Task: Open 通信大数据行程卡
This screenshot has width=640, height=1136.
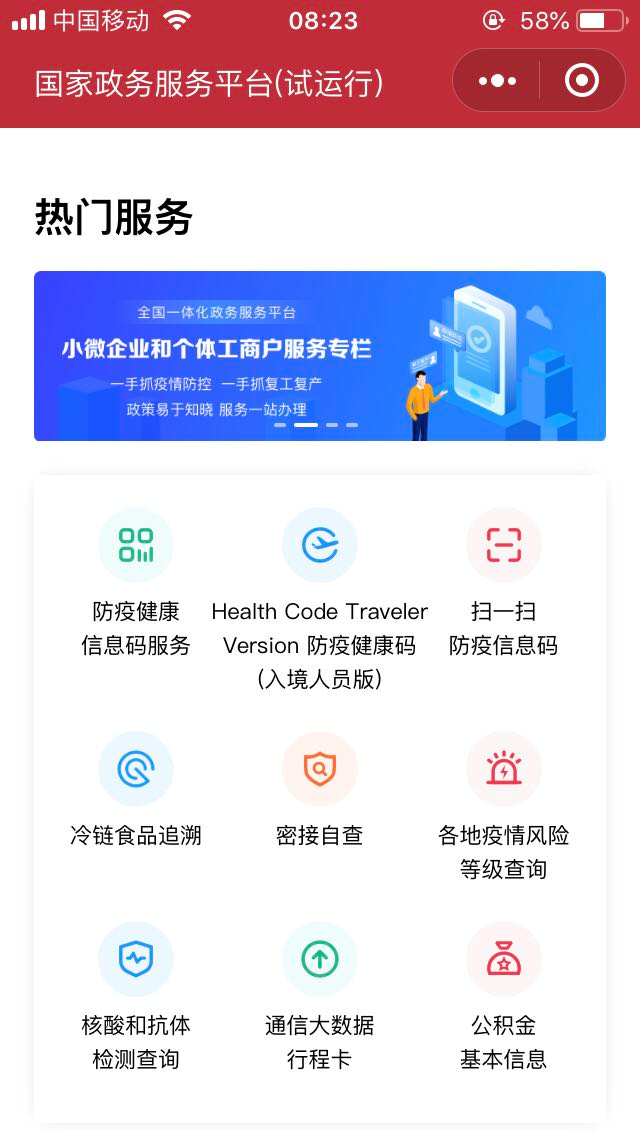Action: tap(320, 960)
